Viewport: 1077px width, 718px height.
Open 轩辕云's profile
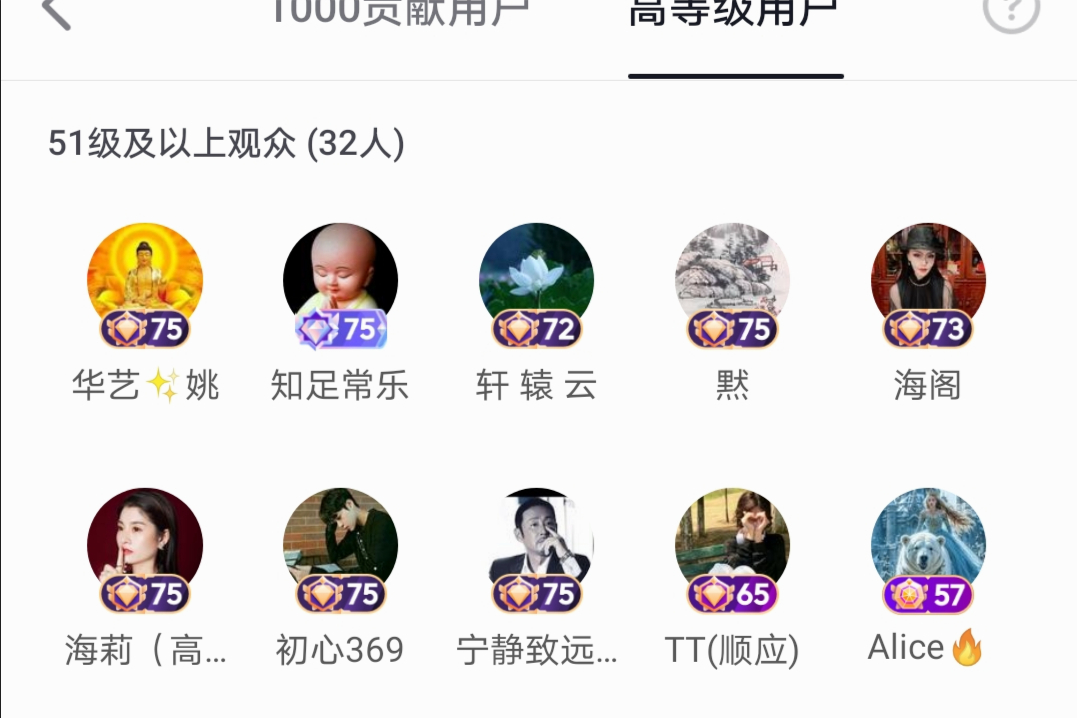(537, 281)
